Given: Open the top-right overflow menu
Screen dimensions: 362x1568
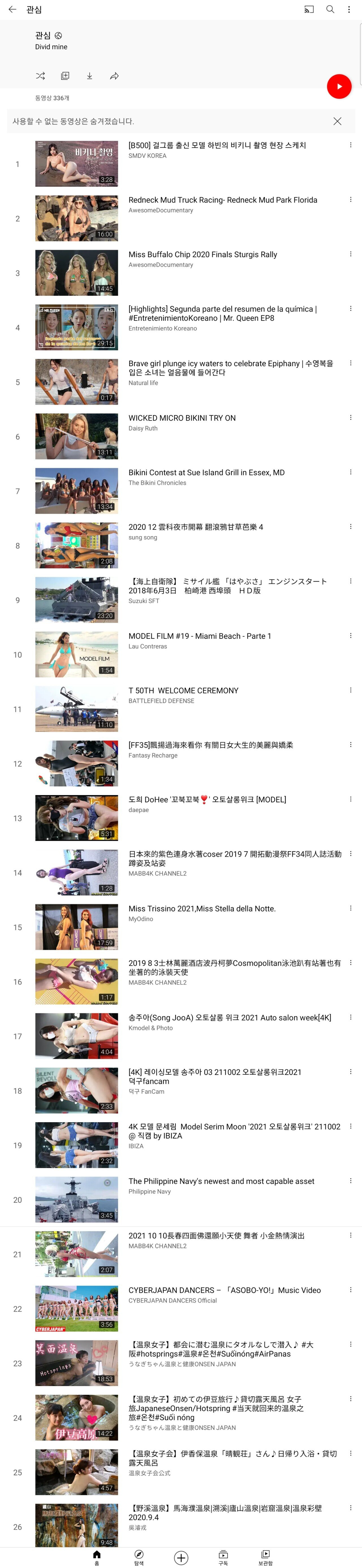Looking at the screenshot, I should [349, 10].
